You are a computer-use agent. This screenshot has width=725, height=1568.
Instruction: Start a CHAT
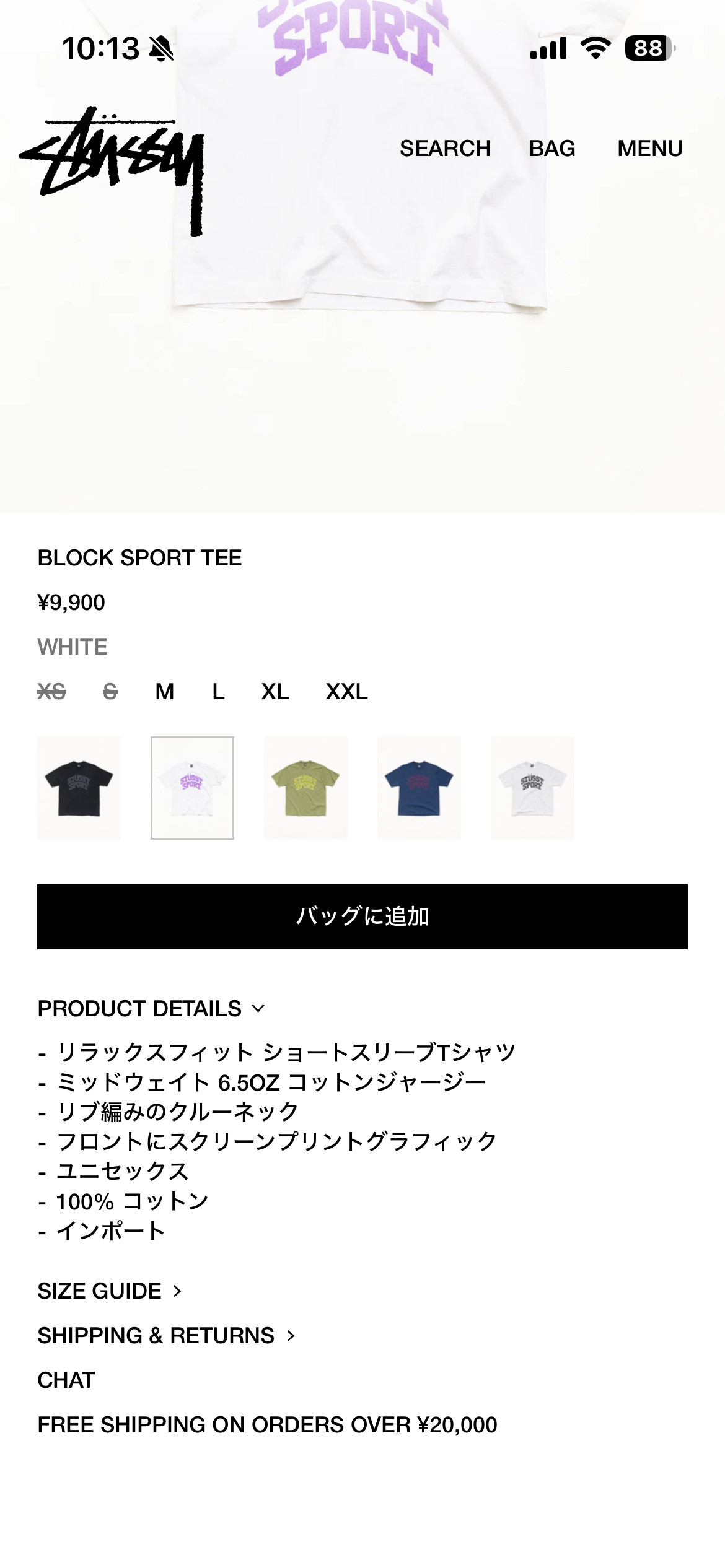coord(66,1380)
